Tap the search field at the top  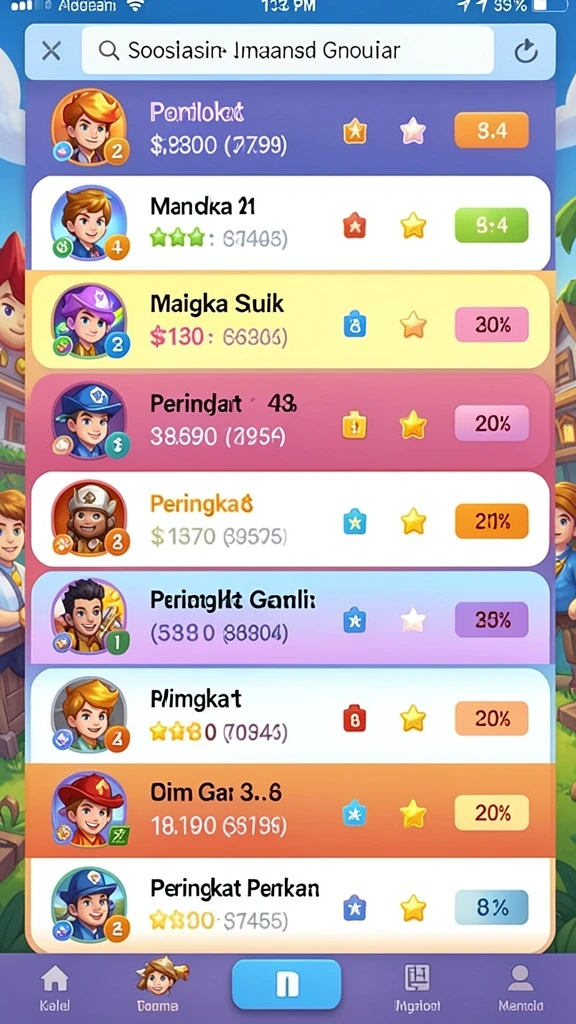pos(287,51)
